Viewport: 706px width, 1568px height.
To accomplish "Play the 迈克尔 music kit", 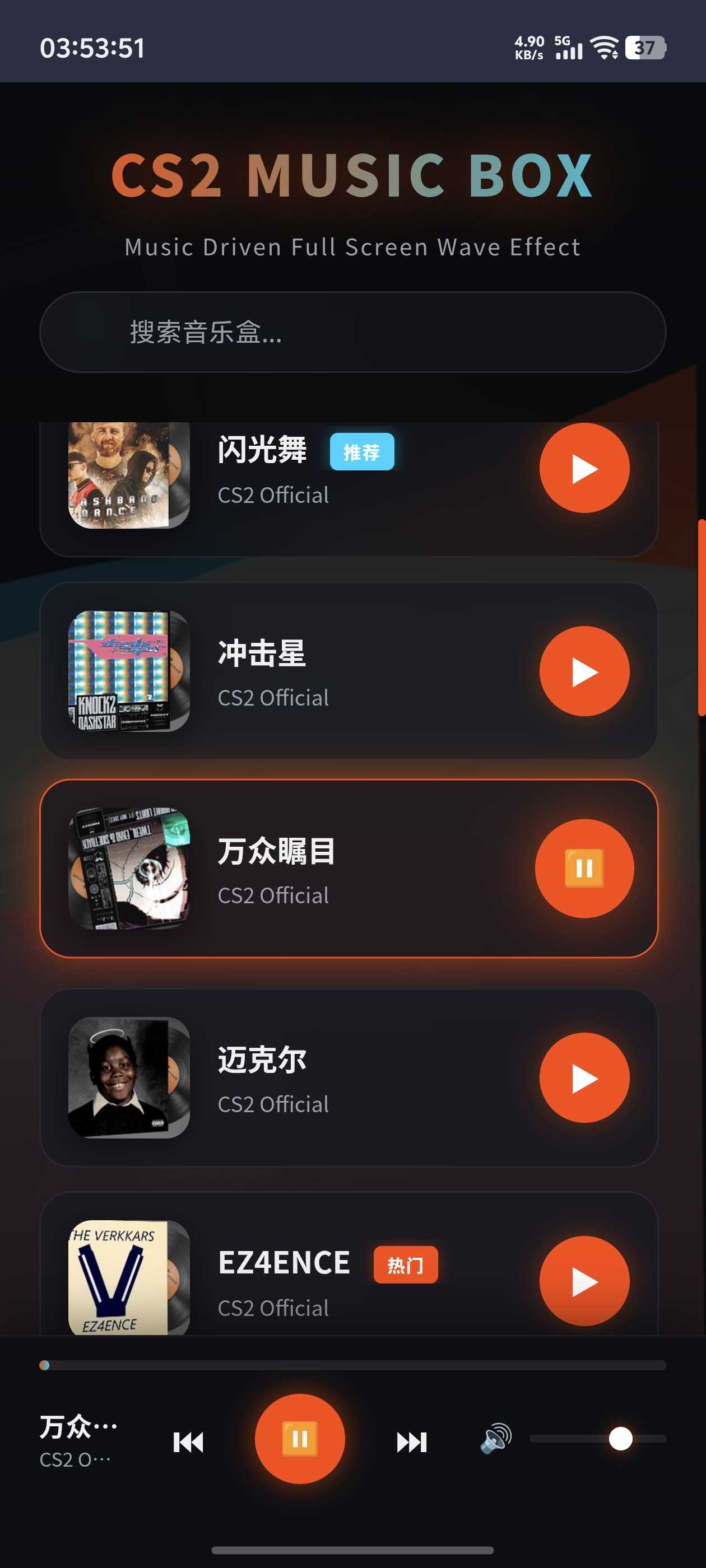I will pyautogui.click(x=583, y=1078).
